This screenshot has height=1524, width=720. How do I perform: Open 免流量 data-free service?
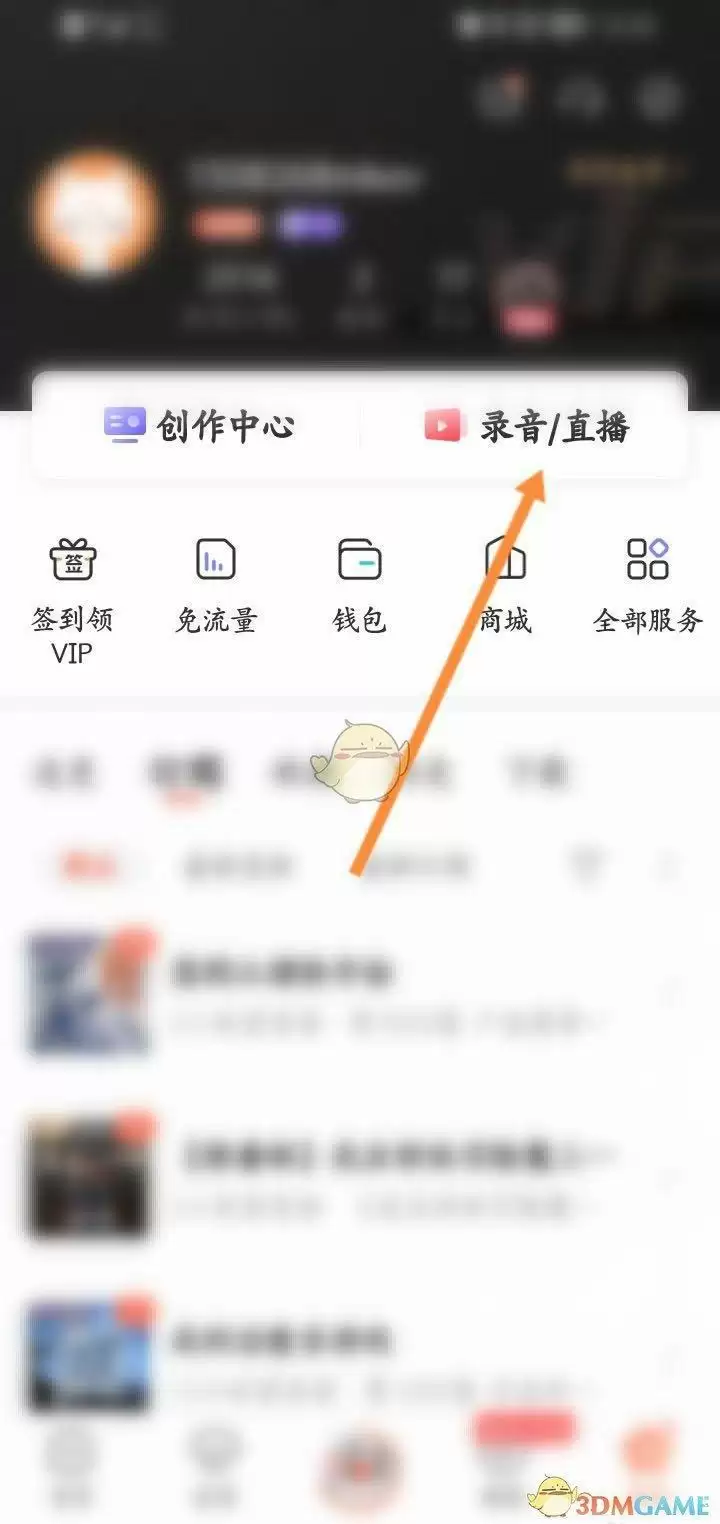pos(215,585)
